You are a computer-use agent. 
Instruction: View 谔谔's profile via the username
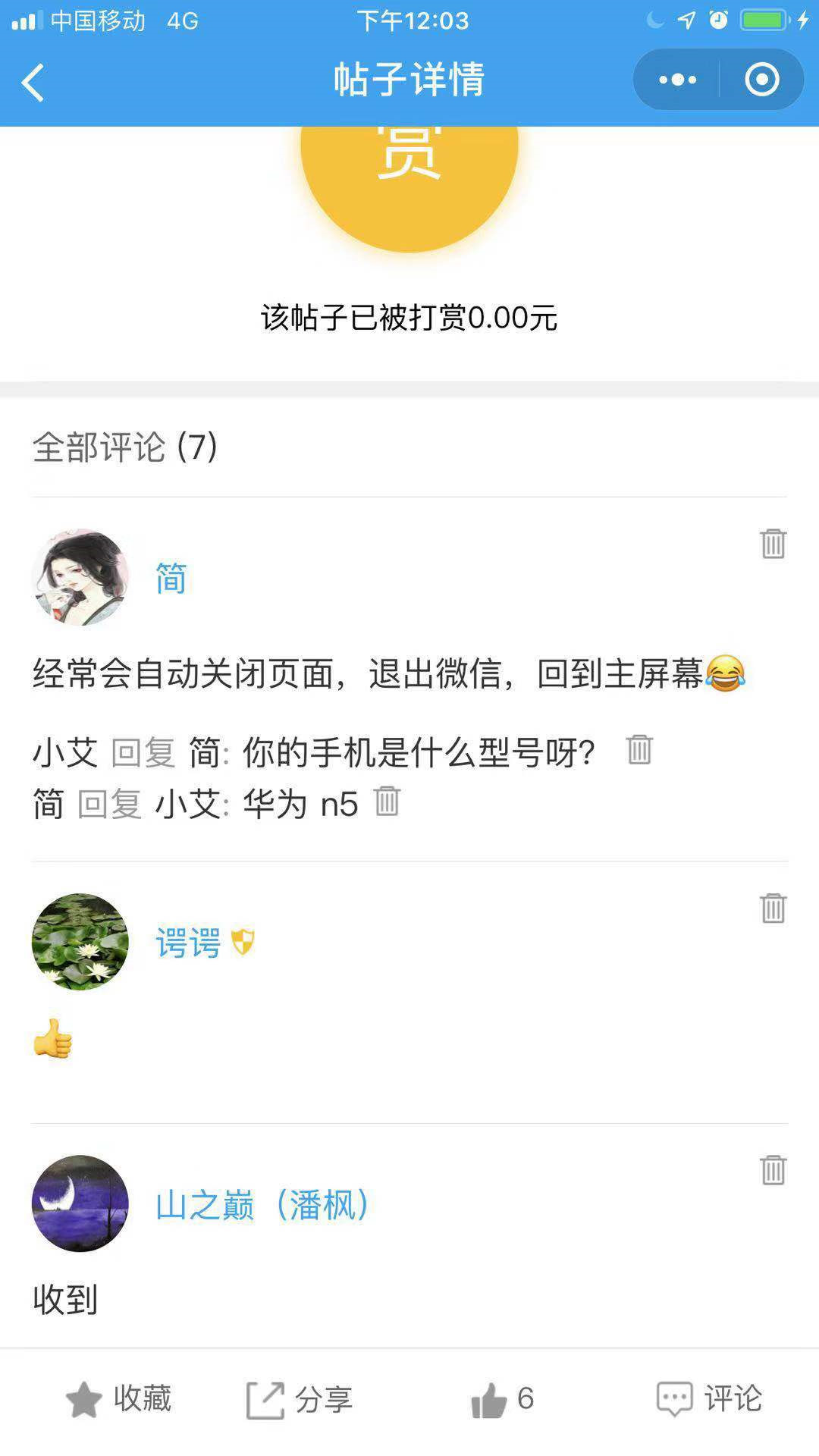188,943
